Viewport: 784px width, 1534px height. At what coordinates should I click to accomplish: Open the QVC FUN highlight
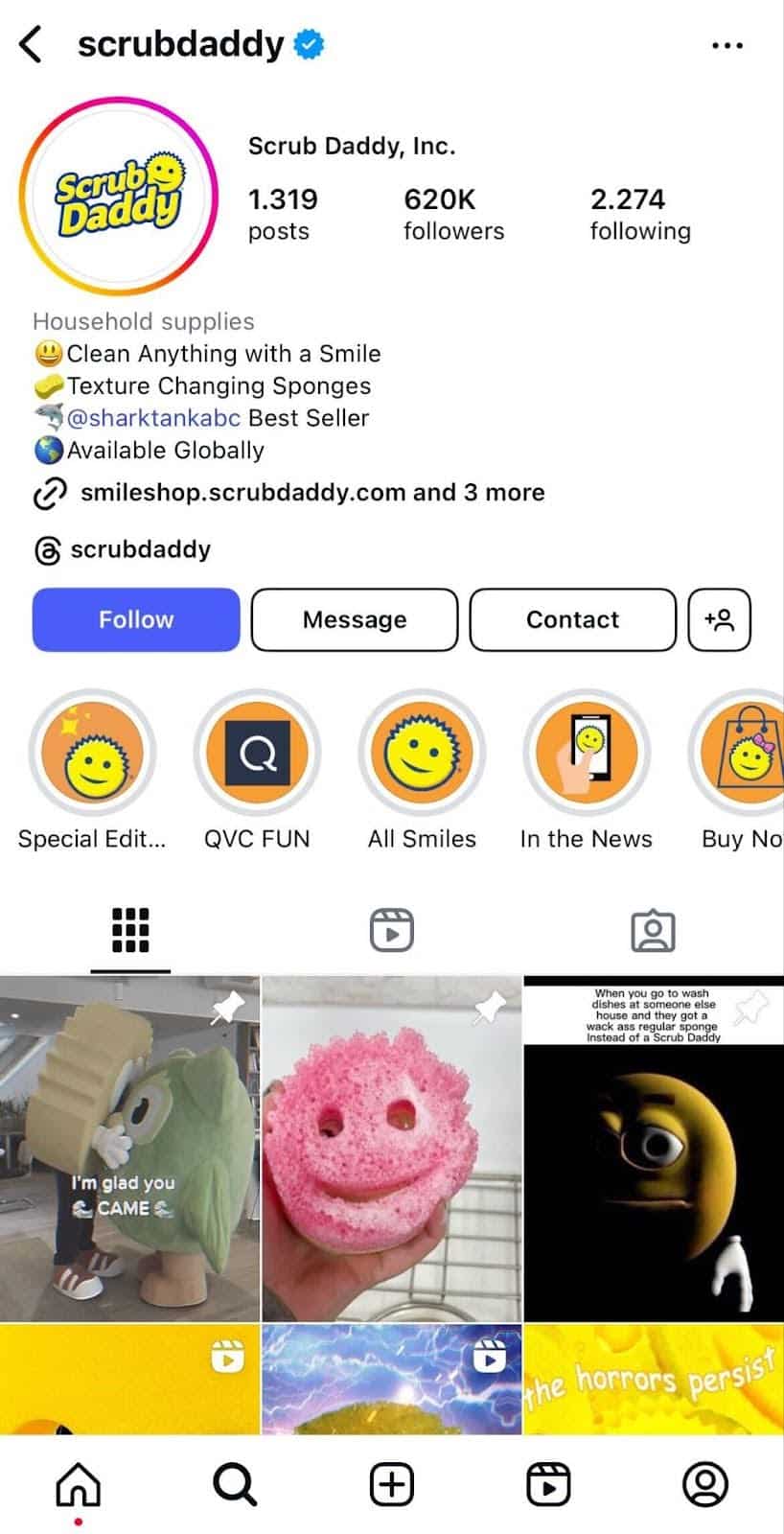(x=257, y=754)
